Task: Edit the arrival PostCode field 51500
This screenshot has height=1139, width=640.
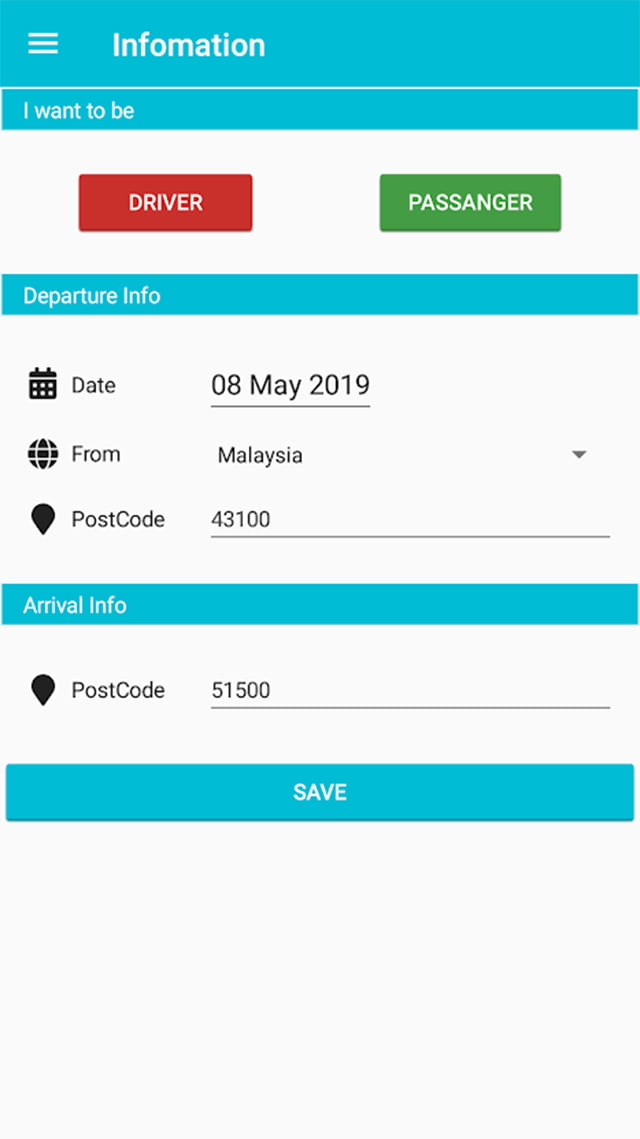Action: [x=410, y=690]
